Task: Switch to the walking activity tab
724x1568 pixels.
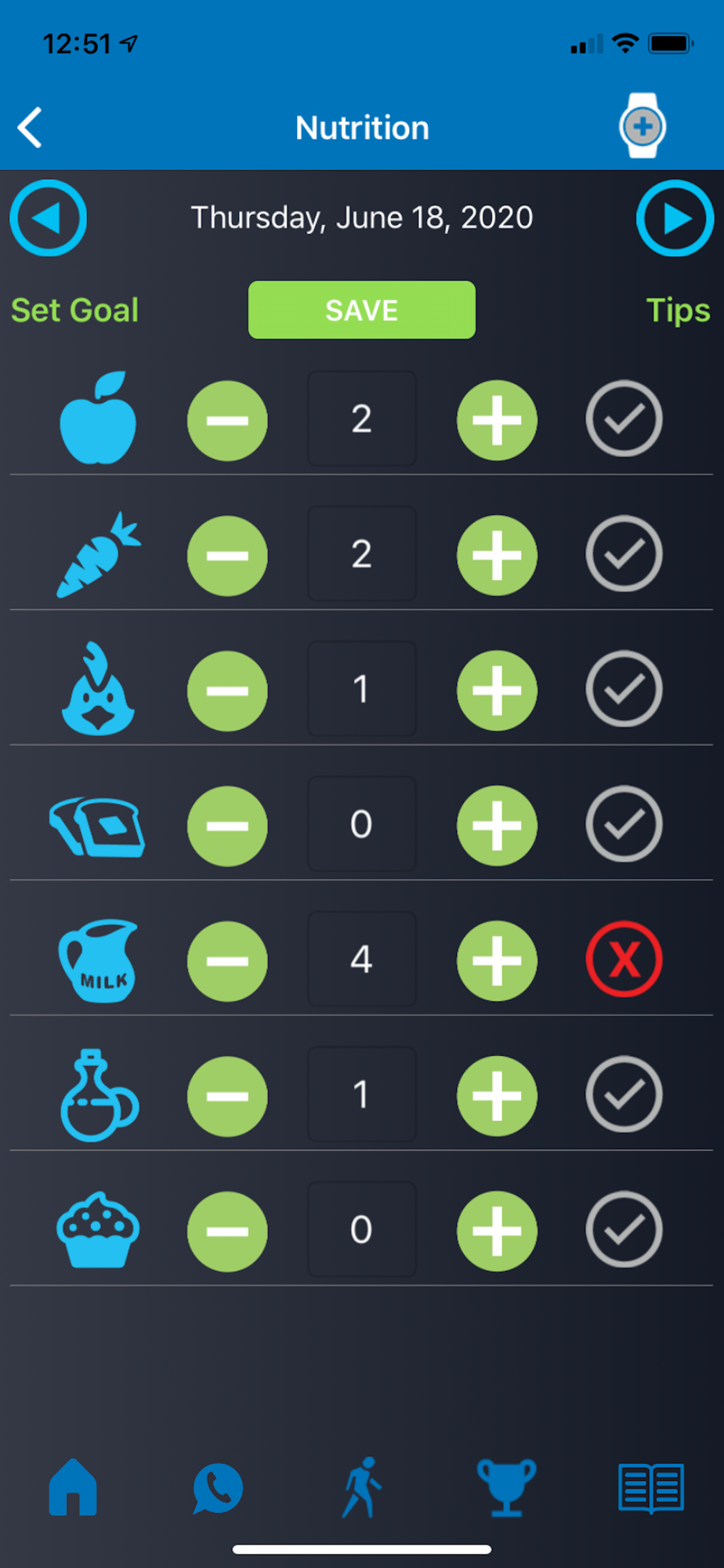Action: (x=361, y=1487)
